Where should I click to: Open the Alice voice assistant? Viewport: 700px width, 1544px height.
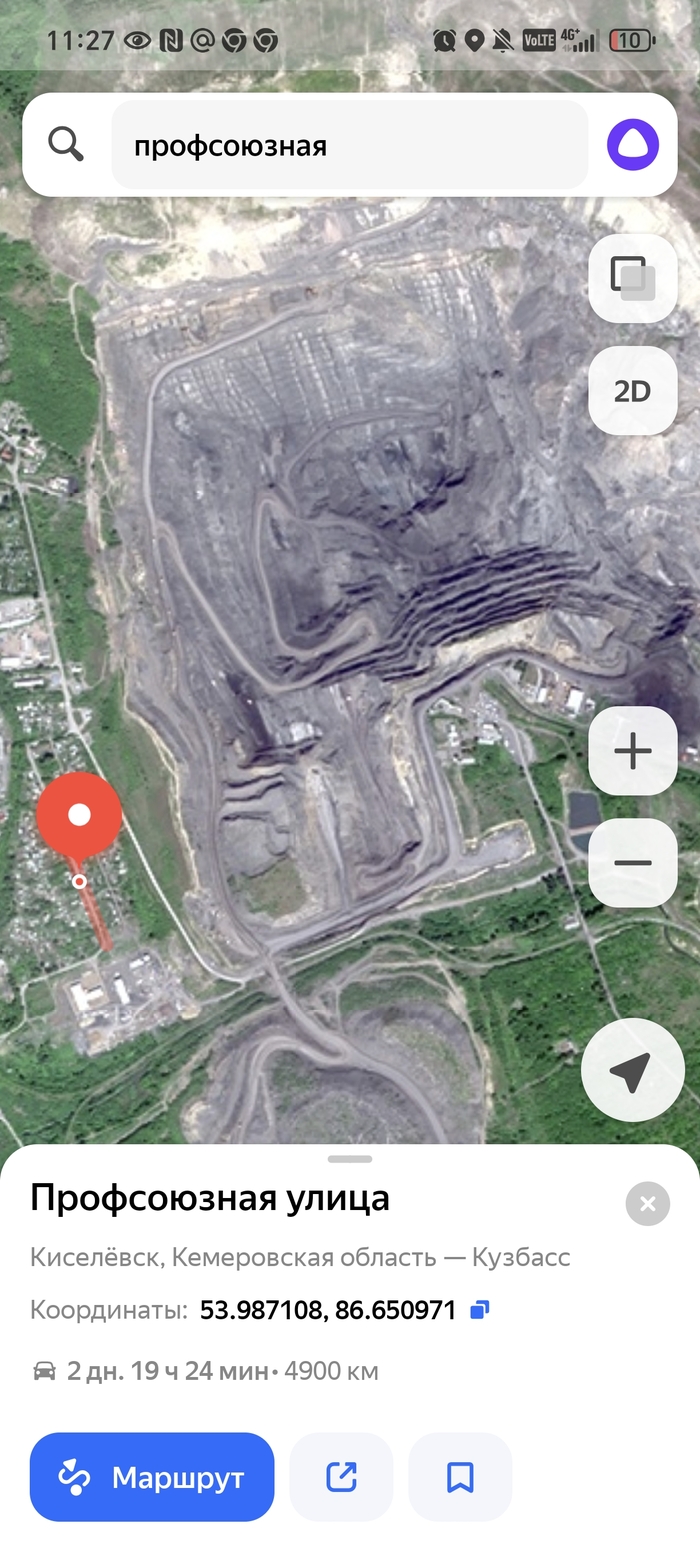pyautogui.click(x=632, y=145)
